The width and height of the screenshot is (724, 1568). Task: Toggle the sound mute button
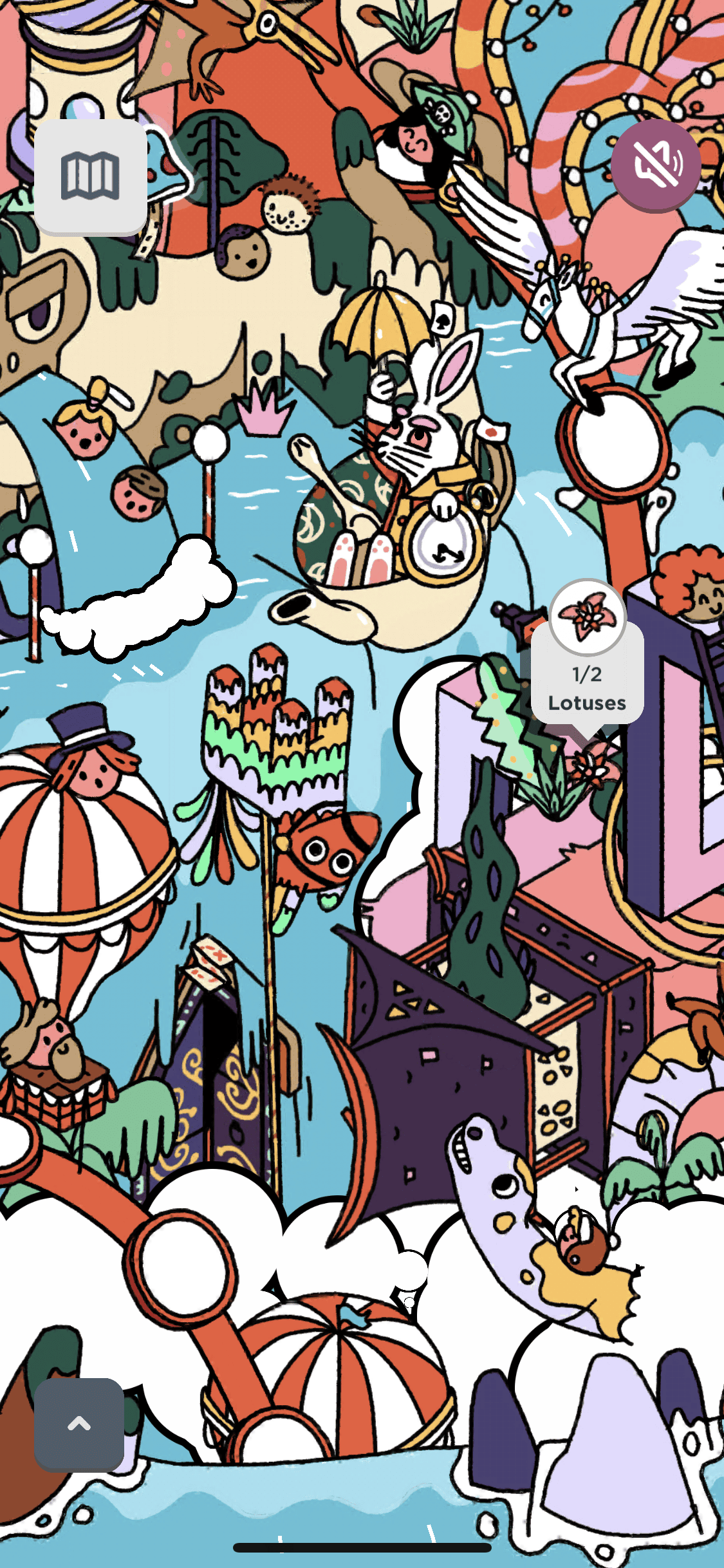[656, 165]
